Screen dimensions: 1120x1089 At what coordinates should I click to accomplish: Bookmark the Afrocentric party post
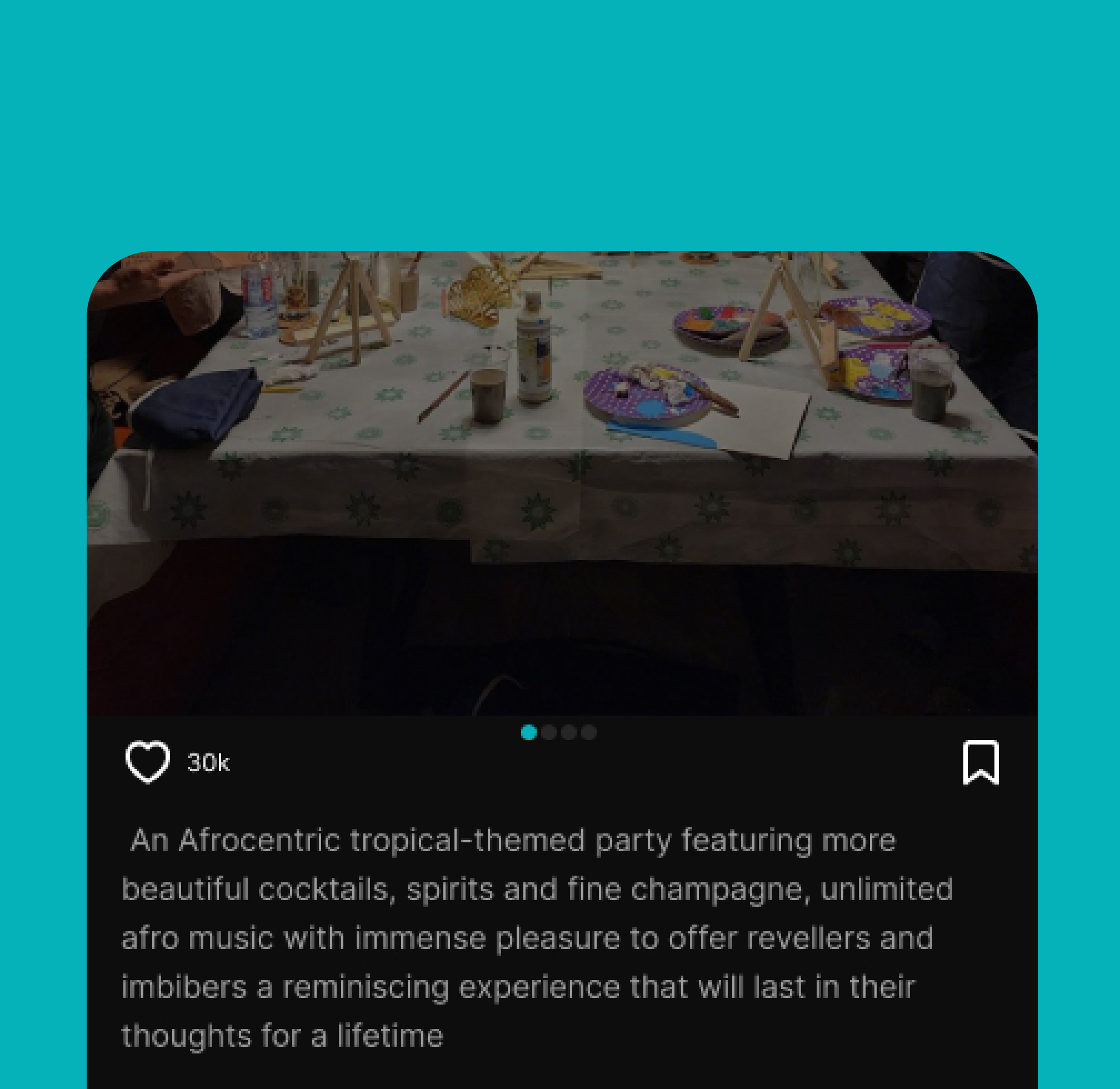[x=981, y=762]
